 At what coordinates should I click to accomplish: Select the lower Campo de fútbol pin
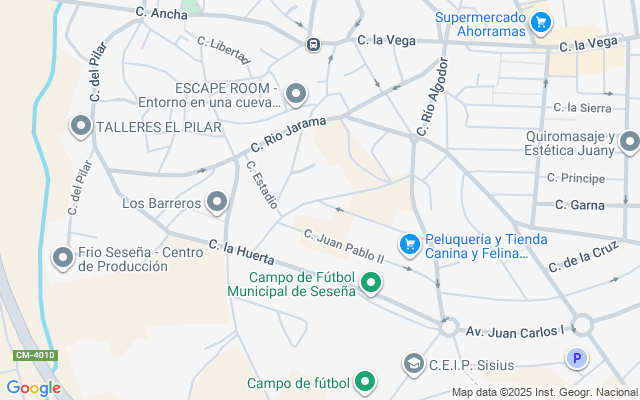tap(365, 381)
